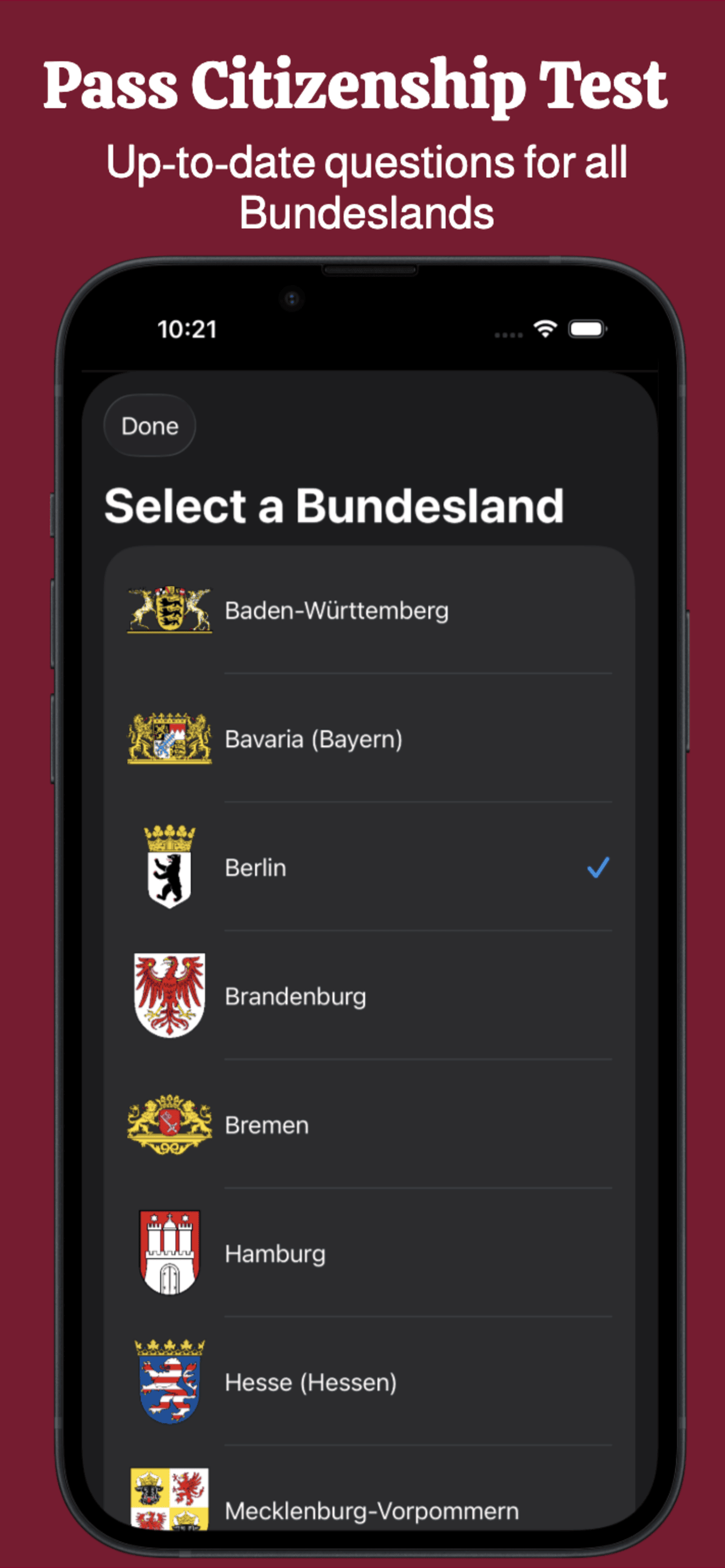Tap the clock showing 10:21
This screenshot has height=1568, width=725.
point(187,328)
